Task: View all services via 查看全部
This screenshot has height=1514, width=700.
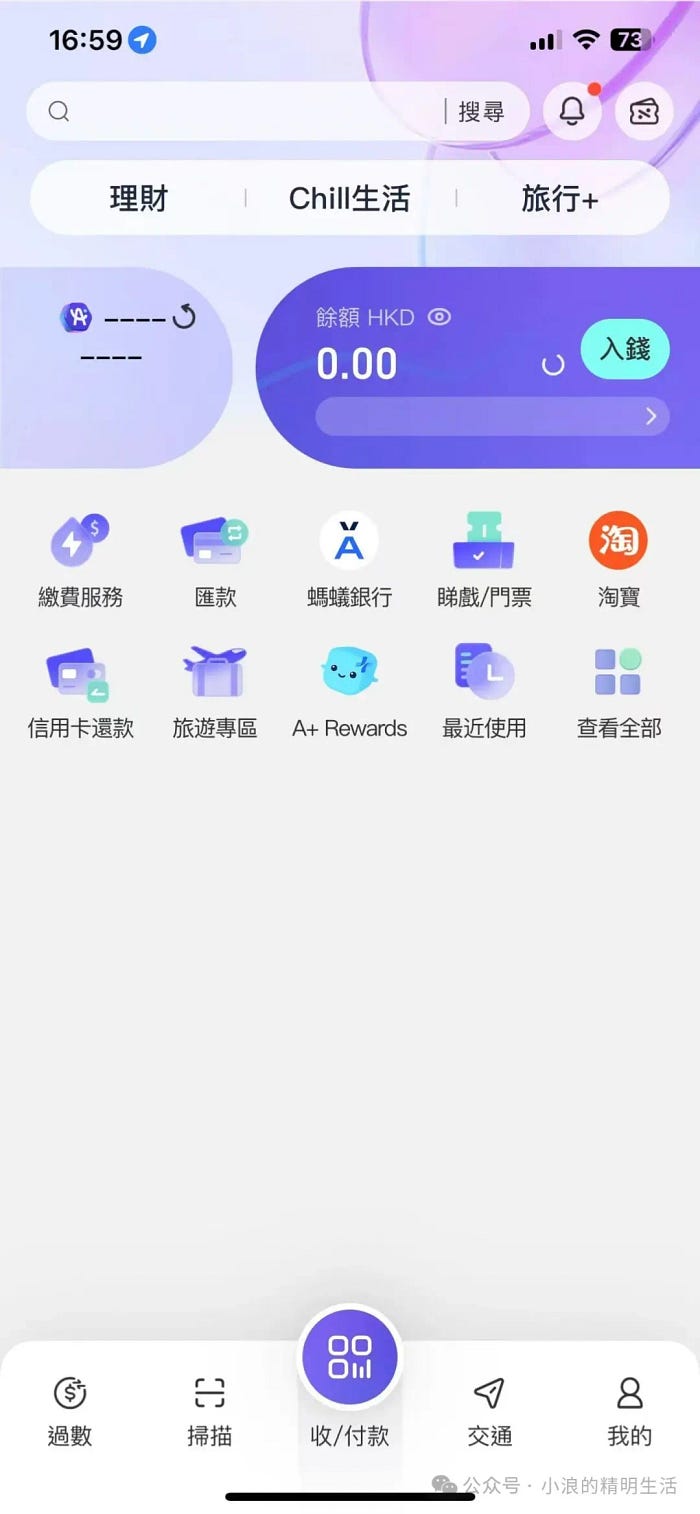Action: click(x=618, y=690)
